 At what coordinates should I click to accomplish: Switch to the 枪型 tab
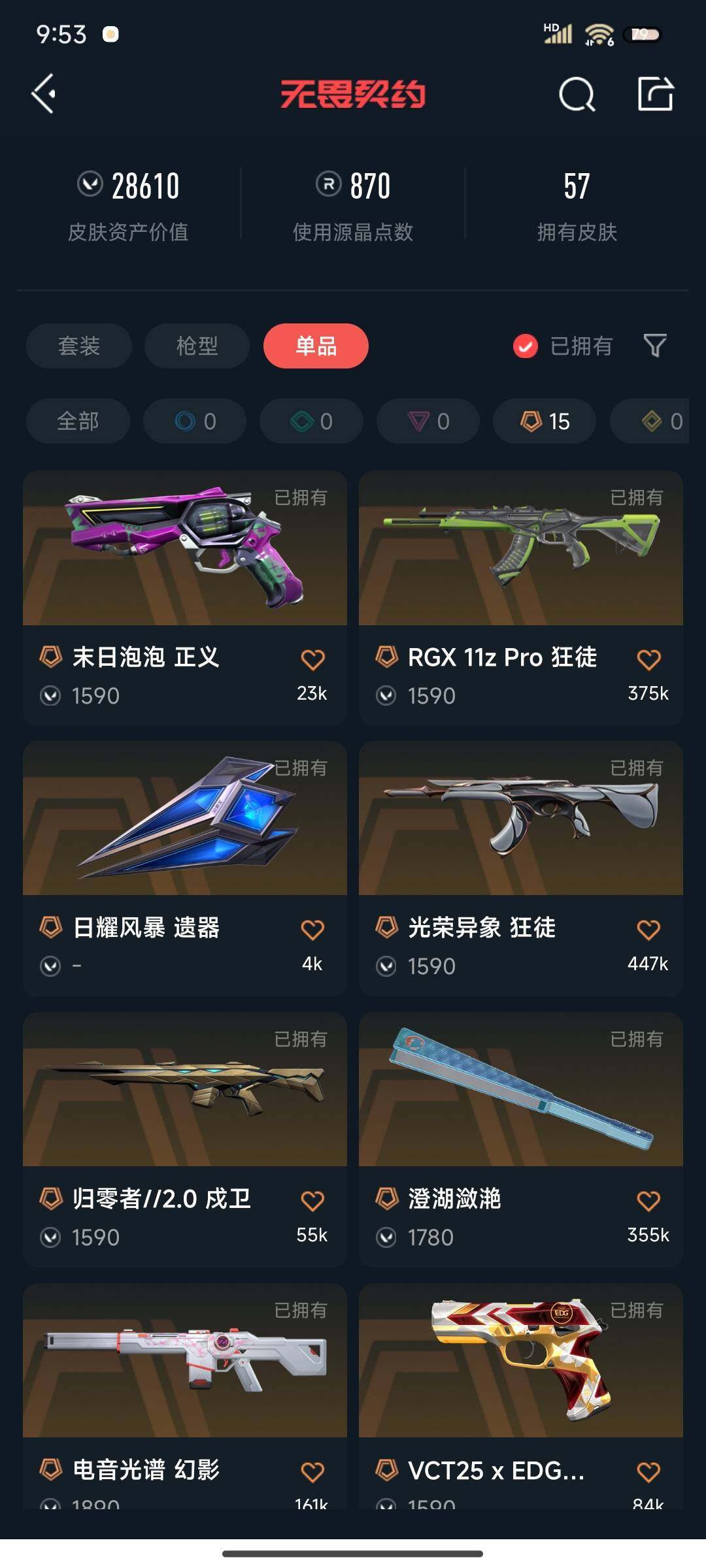[x=197, y=346]
